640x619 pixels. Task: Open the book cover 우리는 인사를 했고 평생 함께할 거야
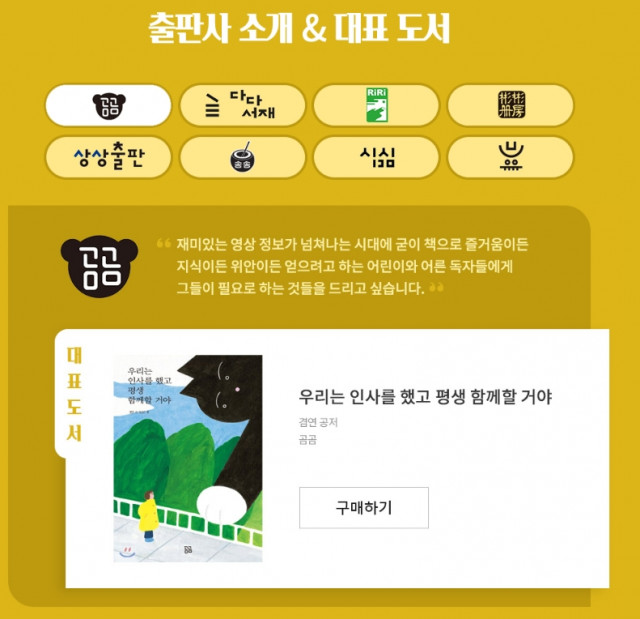click(x=188, y=458)
